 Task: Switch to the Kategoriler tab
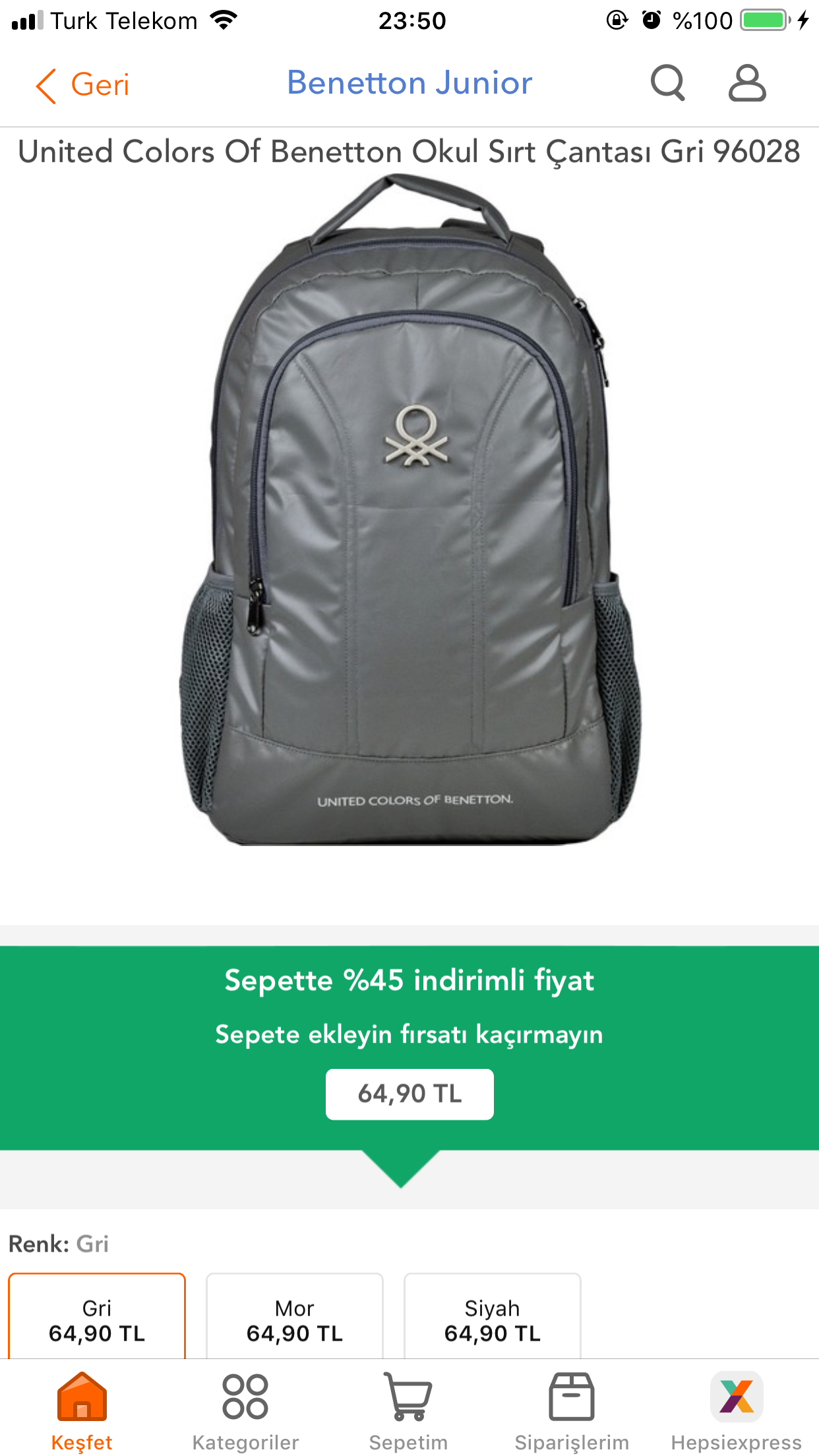click(x=245, y=1410)
